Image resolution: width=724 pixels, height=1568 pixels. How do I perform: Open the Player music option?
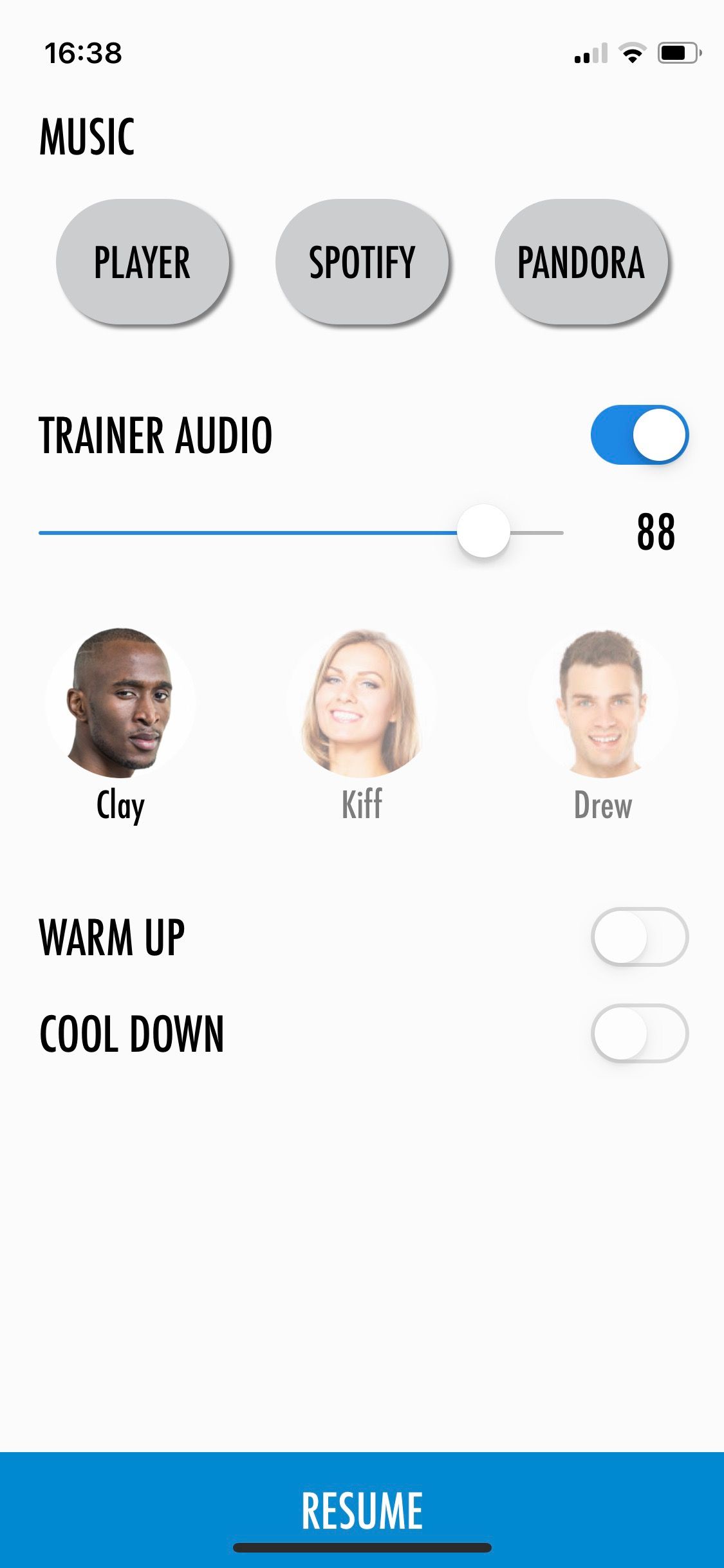(142, 262)
